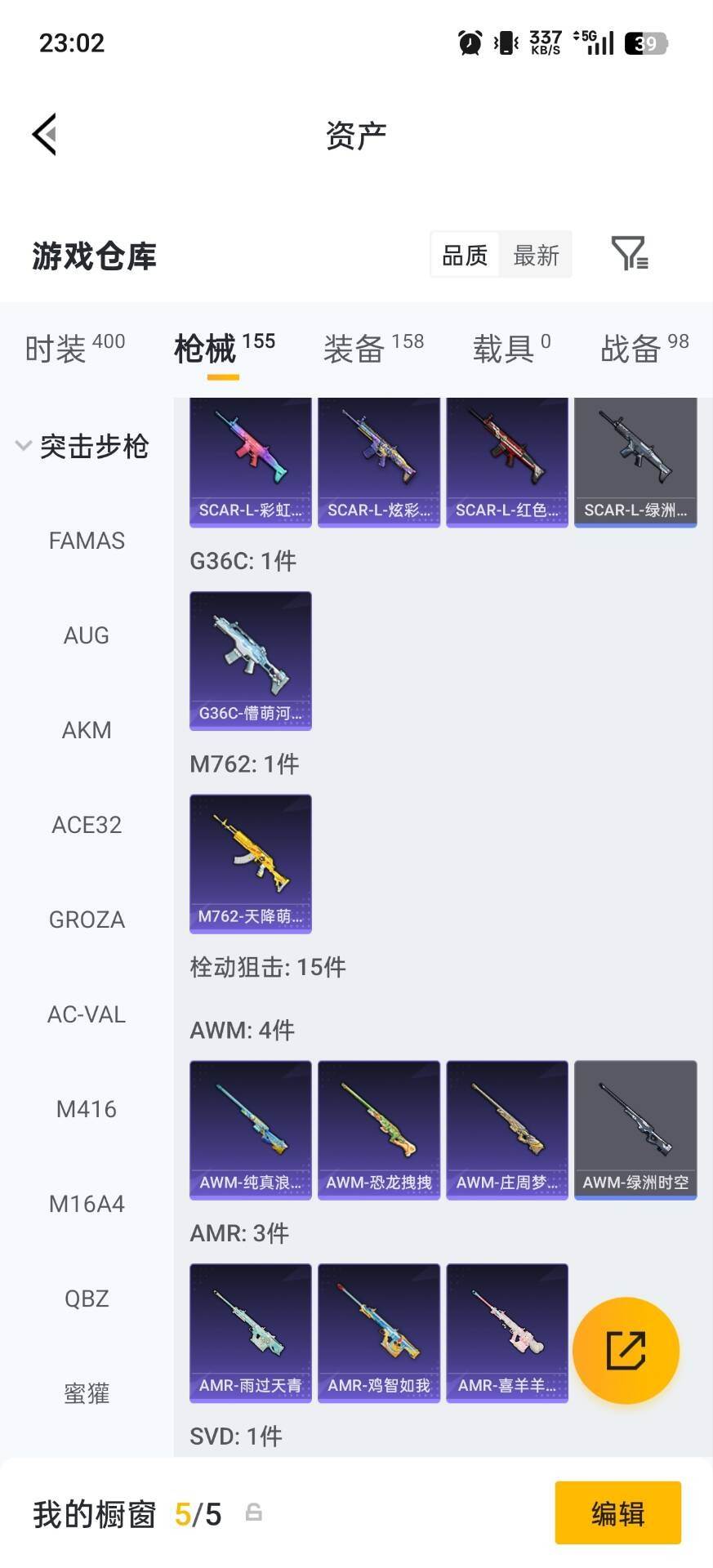Tap the alarm clock icon in the status bar

click(466, 42)
